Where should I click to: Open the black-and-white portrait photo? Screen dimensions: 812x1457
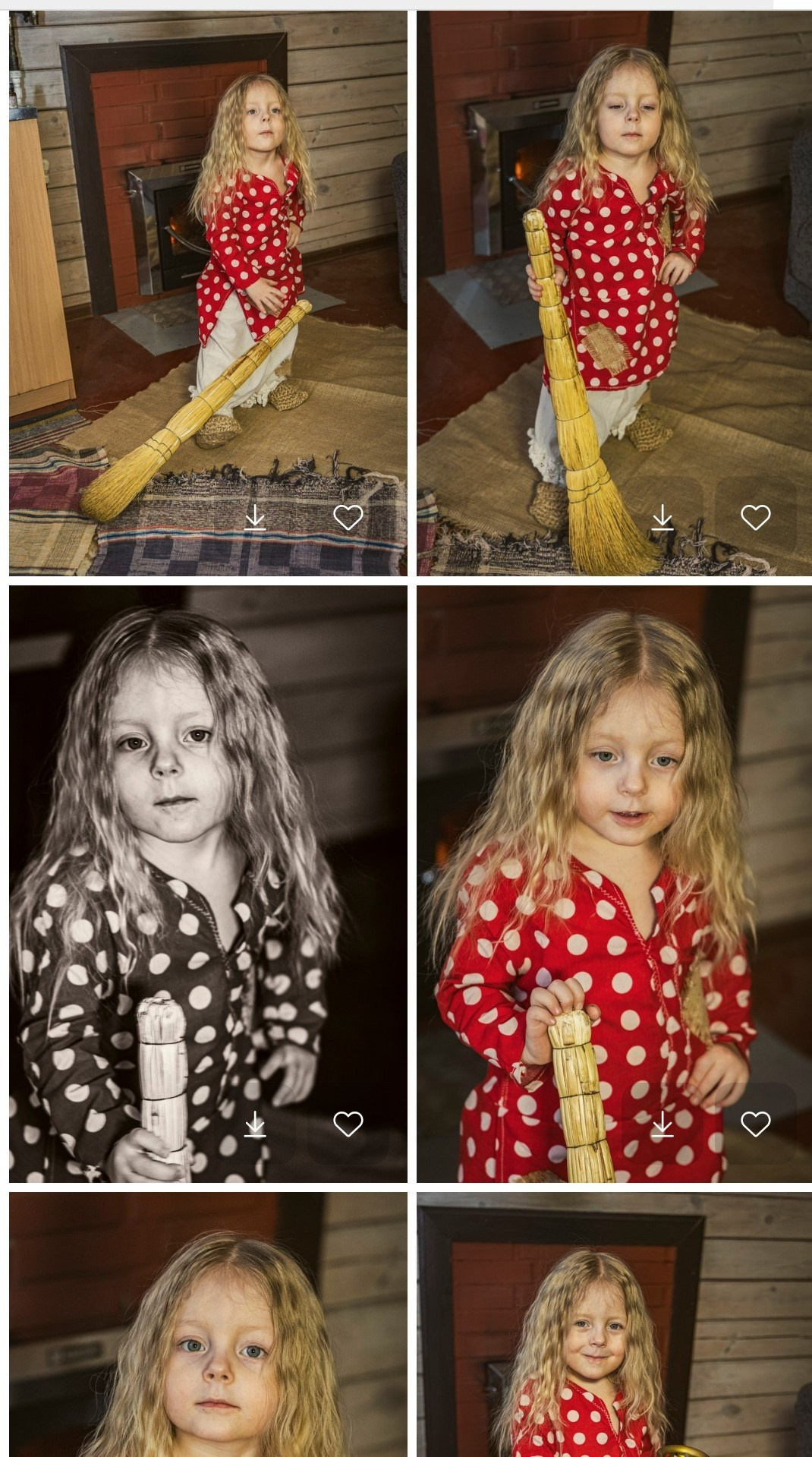(207, 835)
